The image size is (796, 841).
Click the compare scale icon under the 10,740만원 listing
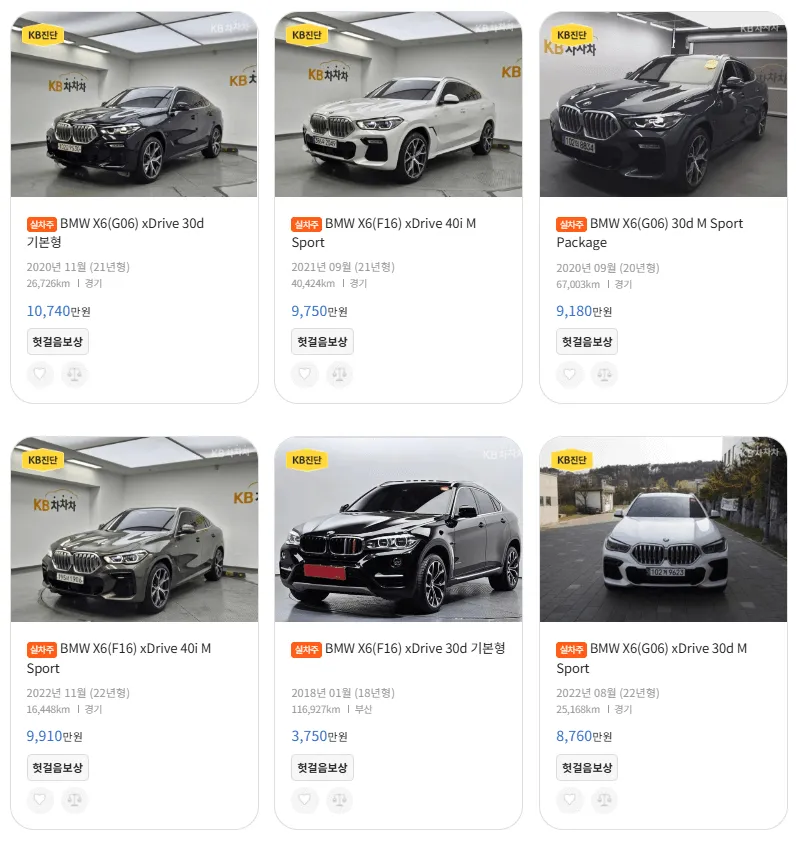click(74, 374)
